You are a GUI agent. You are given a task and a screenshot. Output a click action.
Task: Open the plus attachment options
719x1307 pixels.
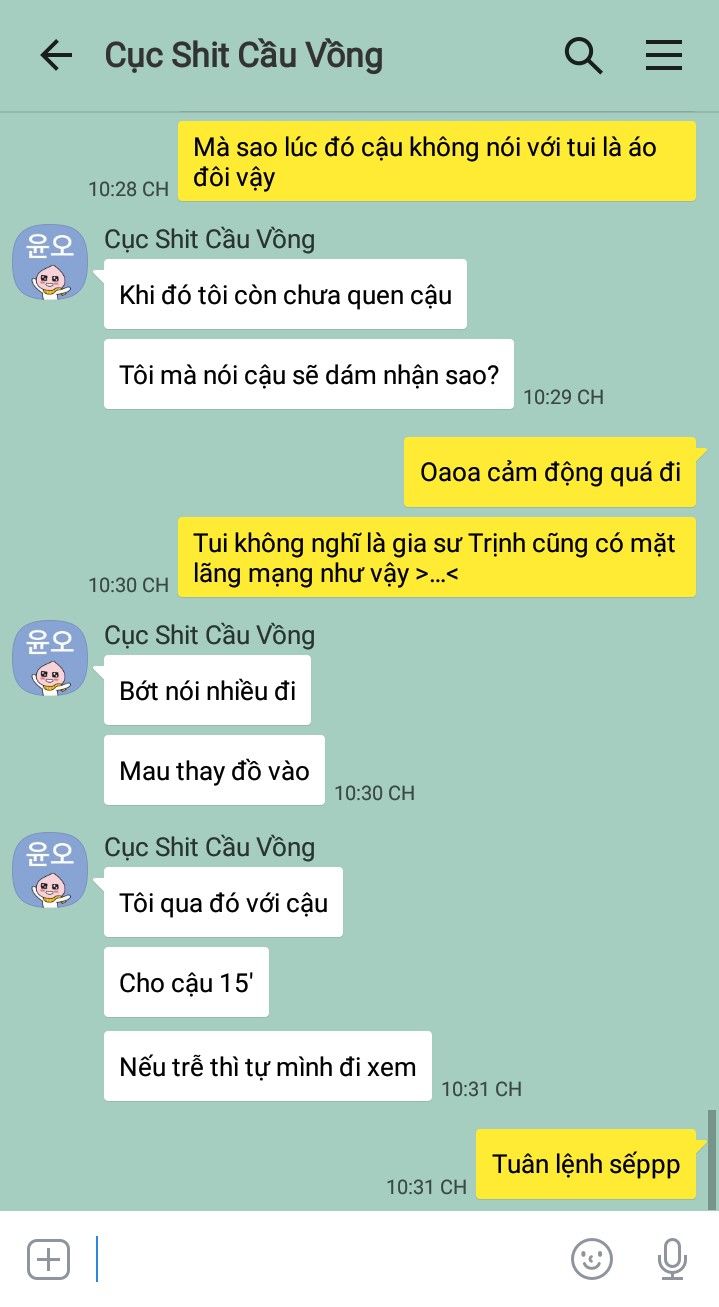tap(48, 1259)
